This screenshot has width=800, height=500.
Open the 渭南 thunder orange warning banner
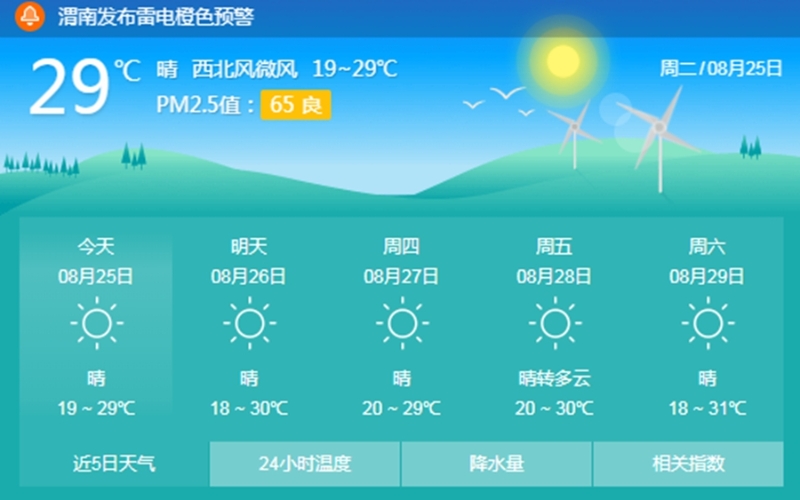pyautogui.click(x=155, y=17)
